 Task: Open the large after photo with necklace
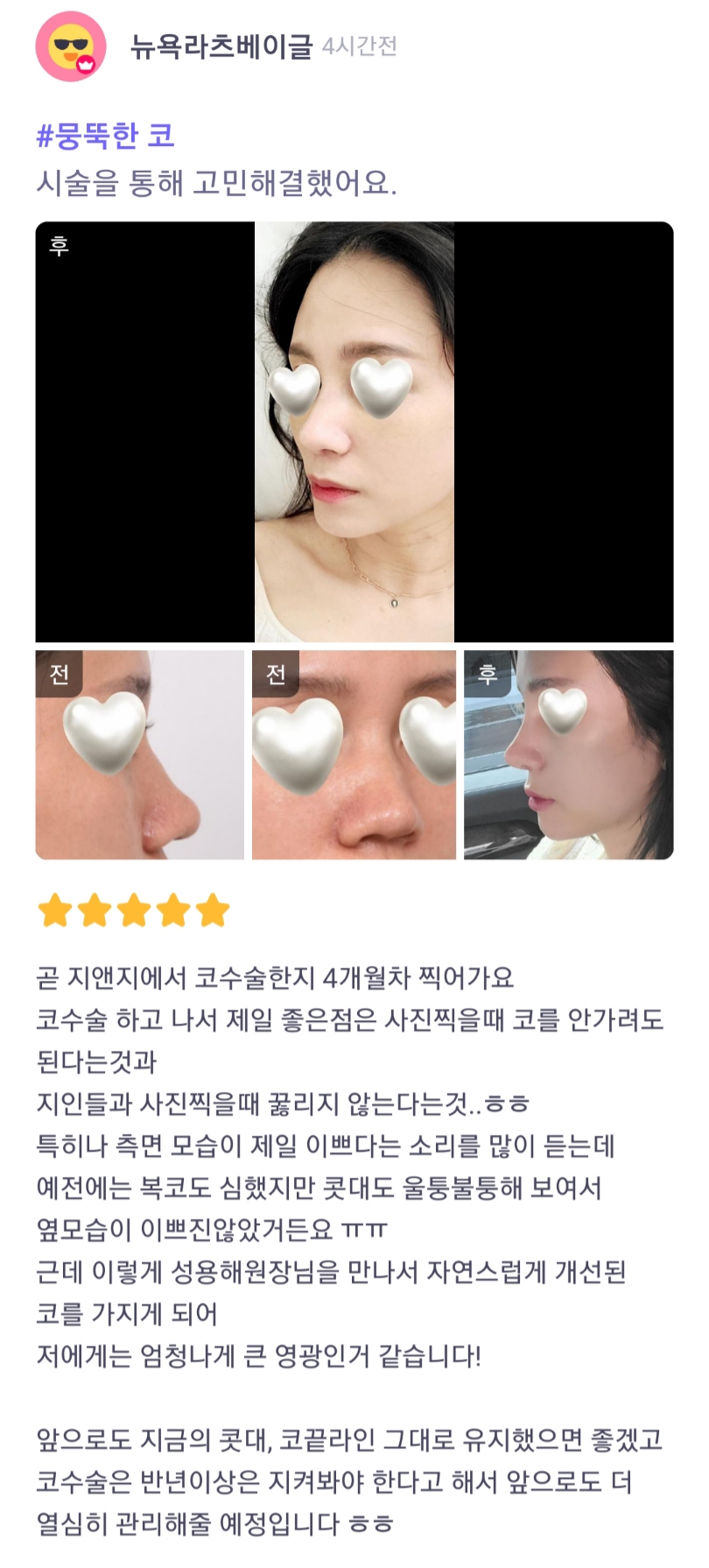354,431
